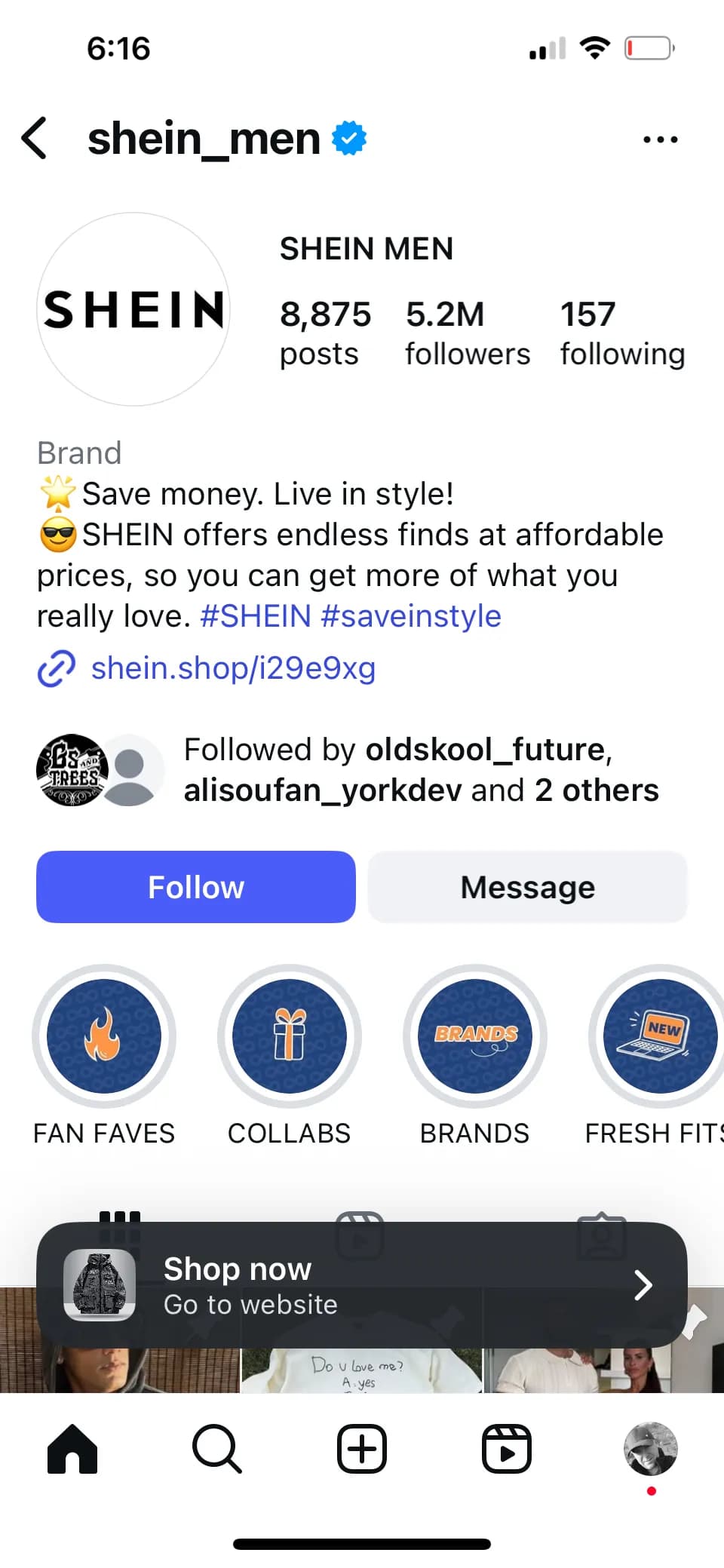Viewport: 724px width, 1568px height.
Task: Follow the shein_men account
Action: tap(196, 887)
